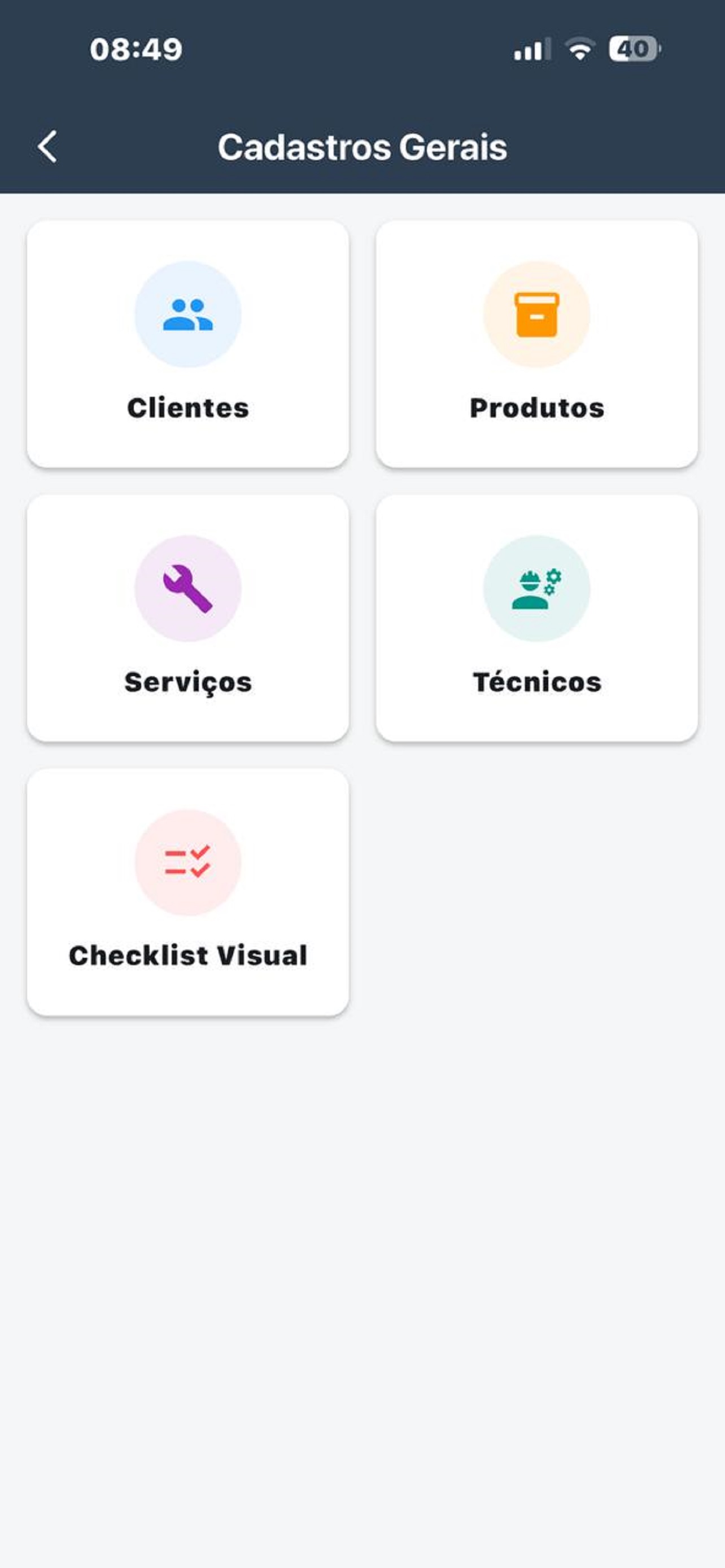Open the Produtos card
Image resolution: width=725 pixels, height=1568 pixels.
(x=536, y=344)
